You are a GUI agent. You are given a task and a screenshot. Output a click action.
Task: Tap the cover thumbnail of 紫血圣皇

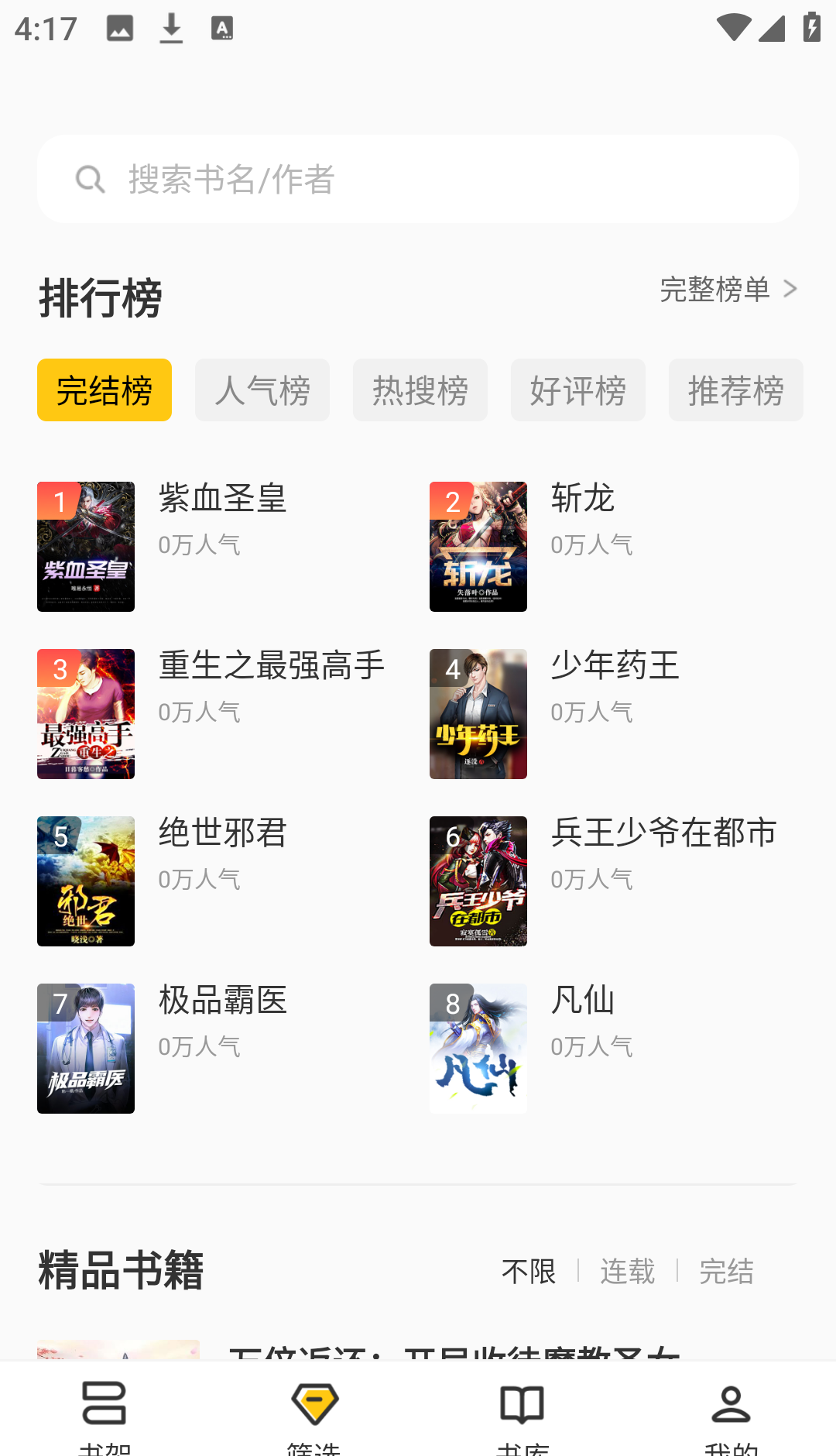point(85,546)
